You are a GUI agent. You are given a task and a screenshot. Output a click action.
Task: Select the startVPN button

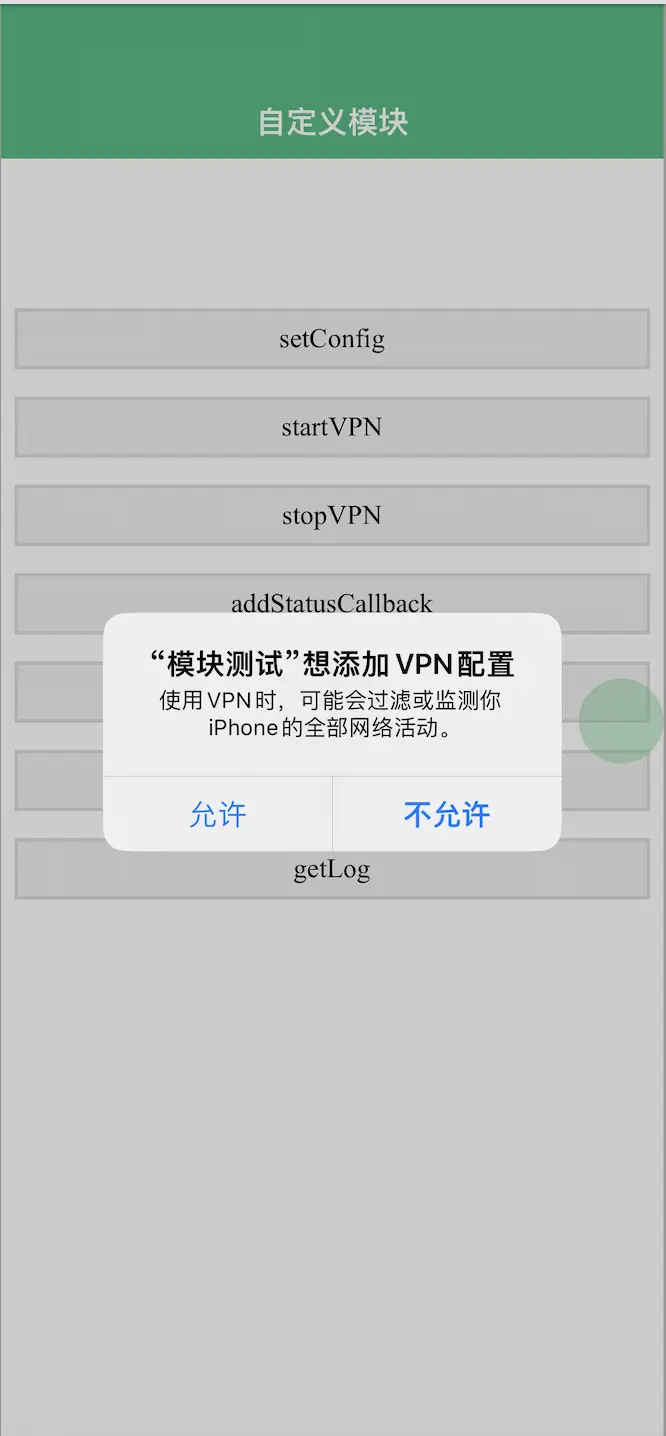pos(332,427)
